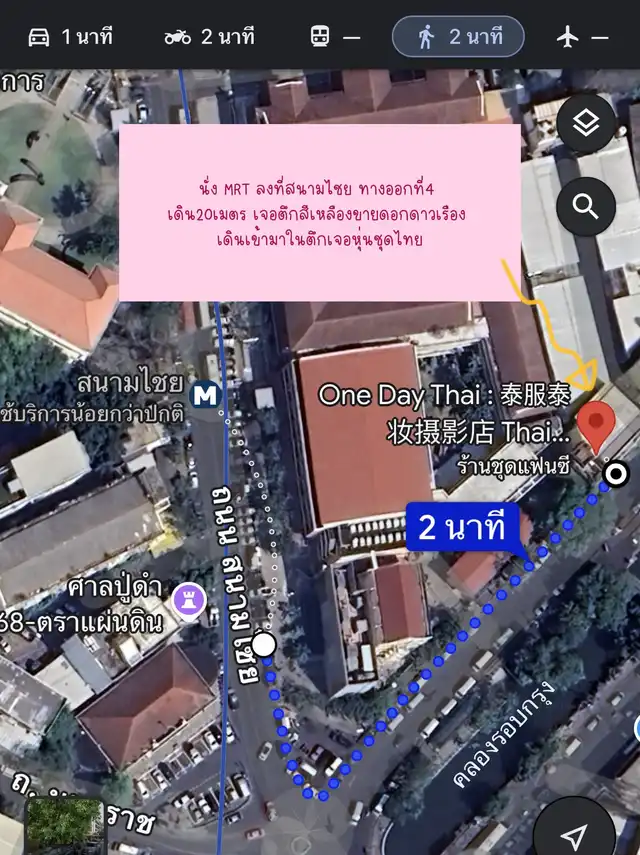Select the walking mode showing 2 นาที

[458, 37]
